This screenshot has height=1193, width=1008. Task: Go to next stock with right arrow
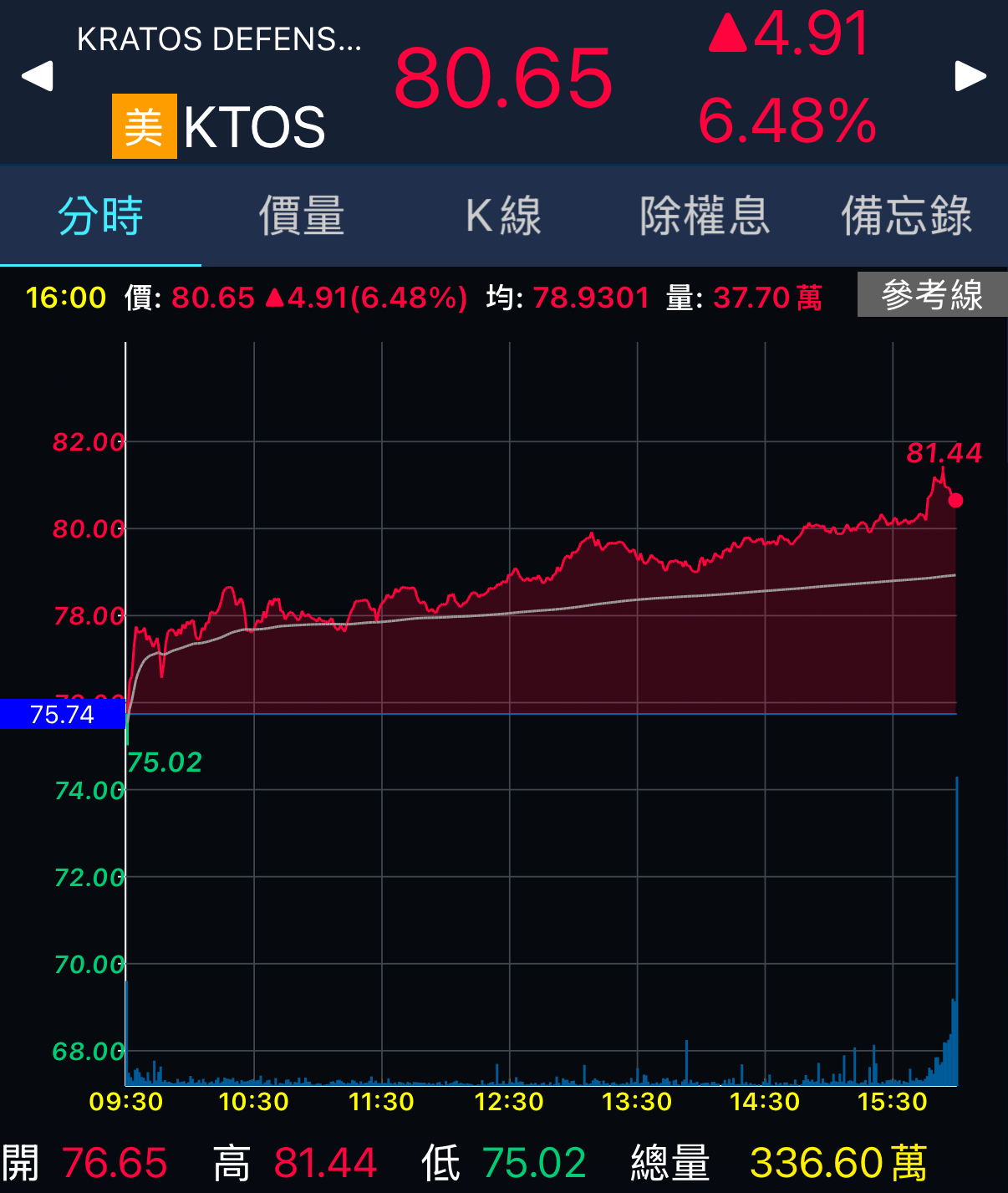pyautogui.click(x=970, y=76)
